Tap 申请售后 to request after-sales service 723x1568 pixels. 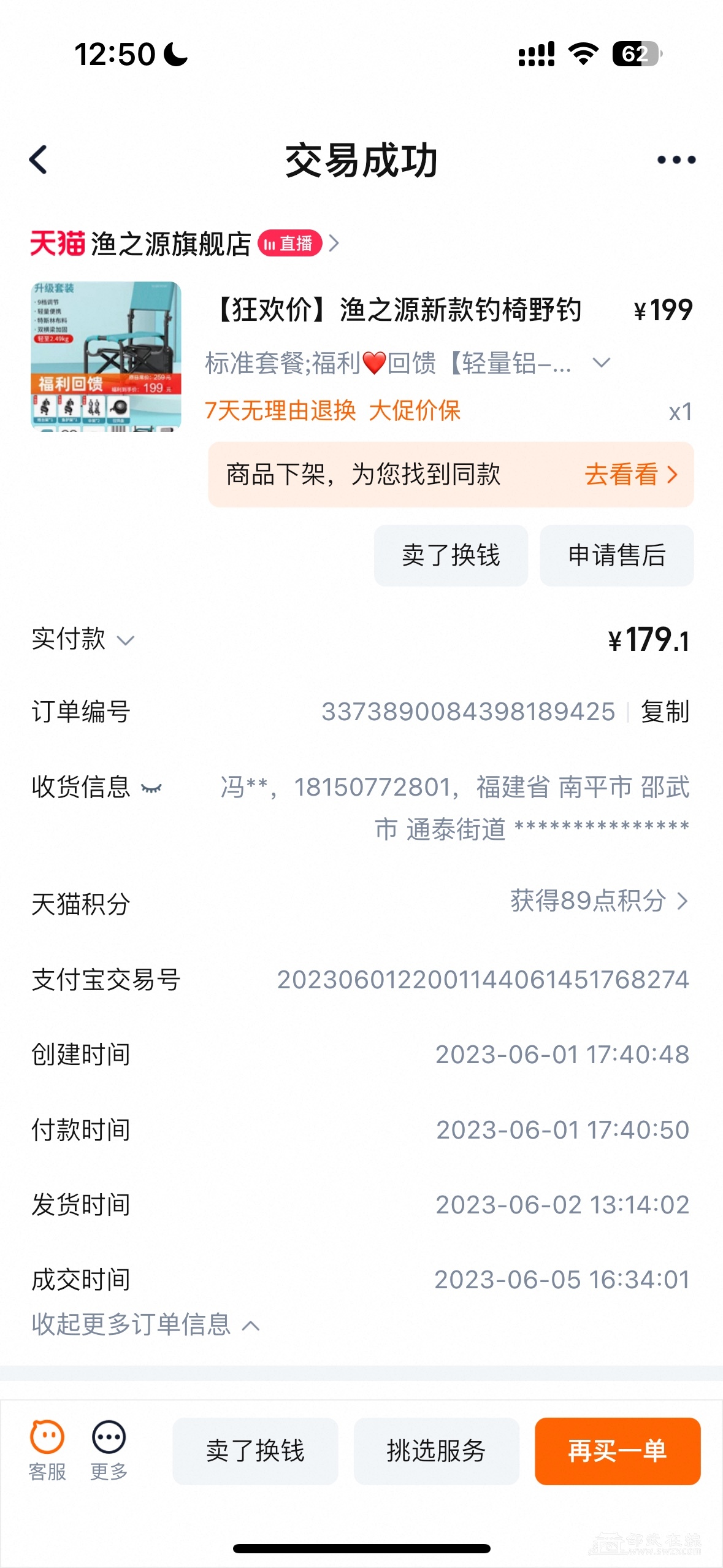pos(616,556)
